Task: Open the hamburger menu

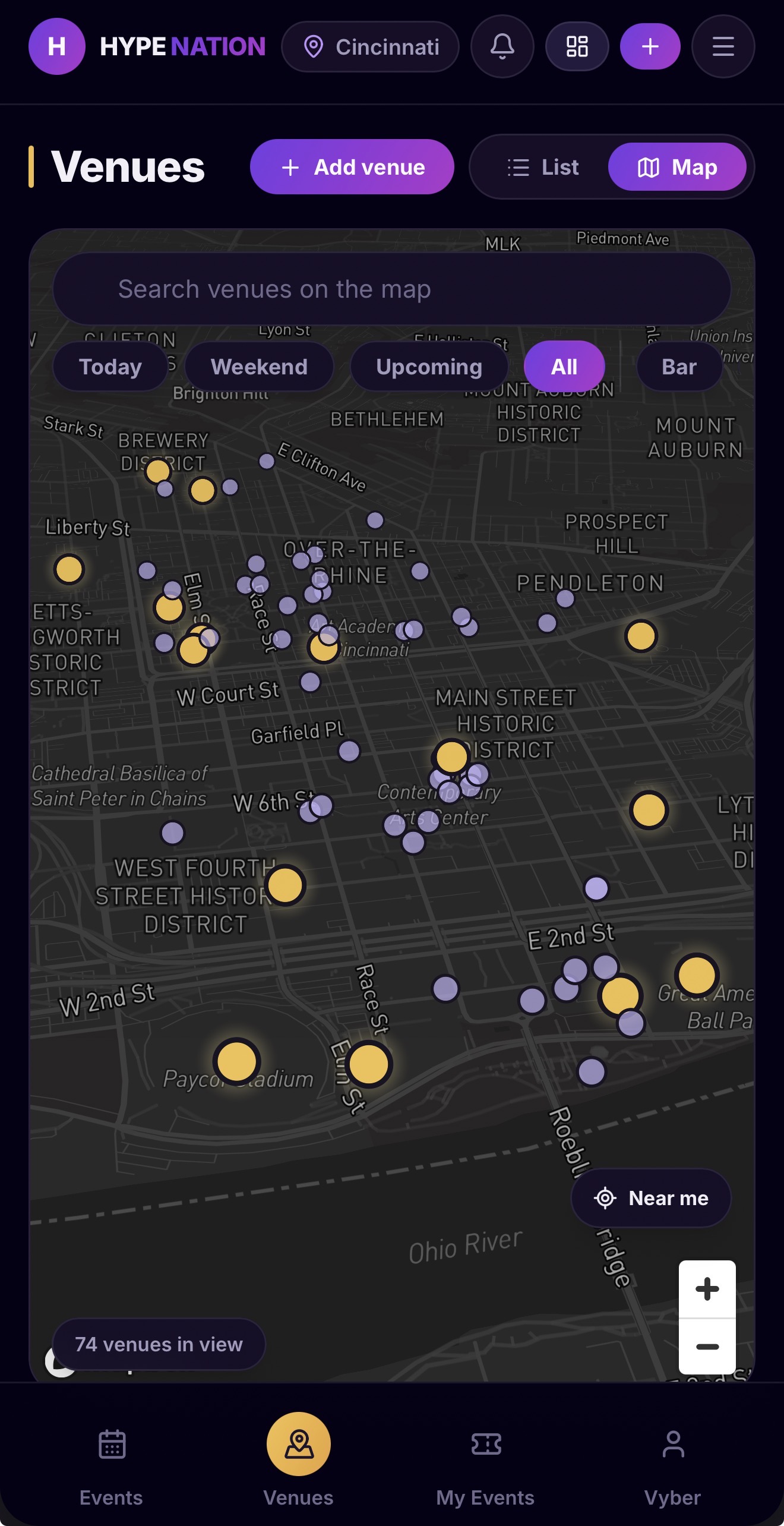Action: tap(723, 47)
